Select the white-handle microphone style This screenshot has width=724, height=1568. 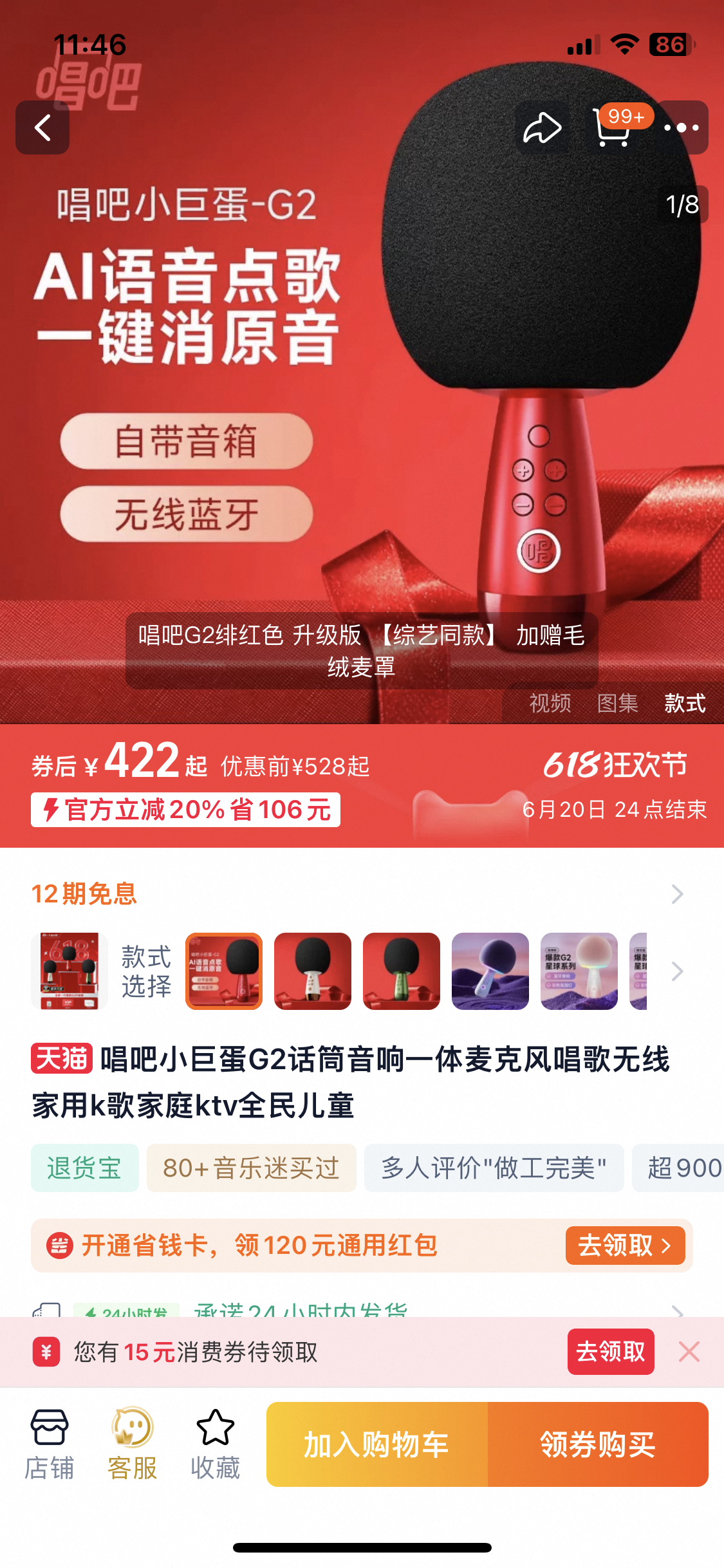[x=313, y=971]
